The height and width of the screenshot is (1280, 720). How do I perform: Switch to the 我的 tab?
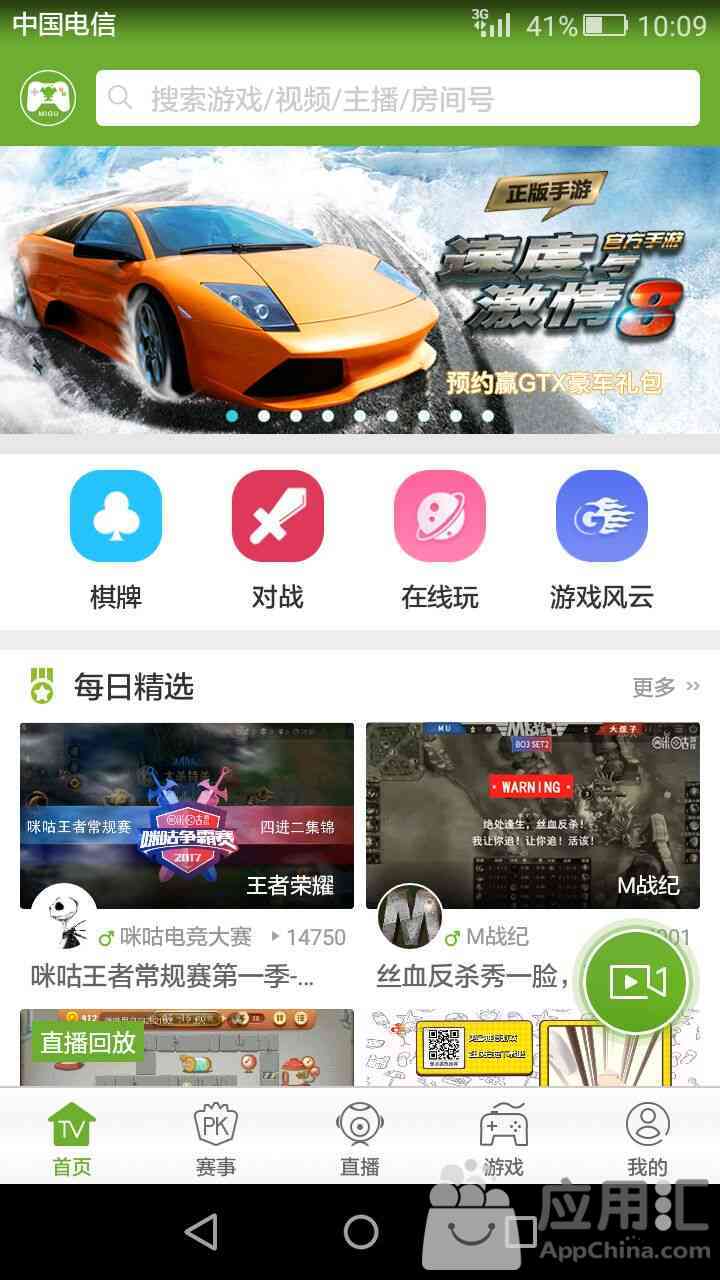pyautogui.click(x=647, y=1138)
